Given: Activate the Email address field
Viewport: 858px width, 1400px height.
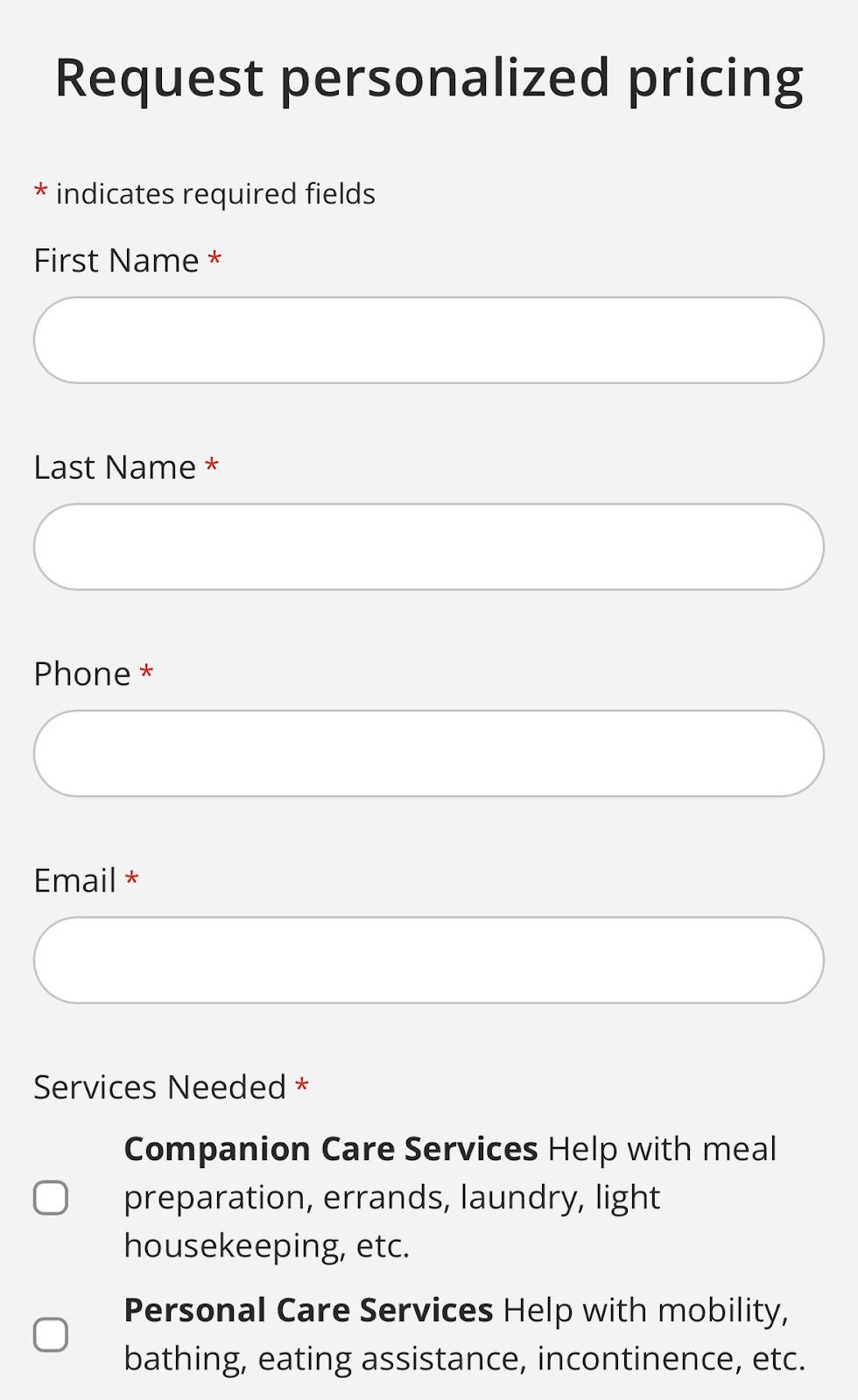Looking at the screenshot, I should 428,960.
